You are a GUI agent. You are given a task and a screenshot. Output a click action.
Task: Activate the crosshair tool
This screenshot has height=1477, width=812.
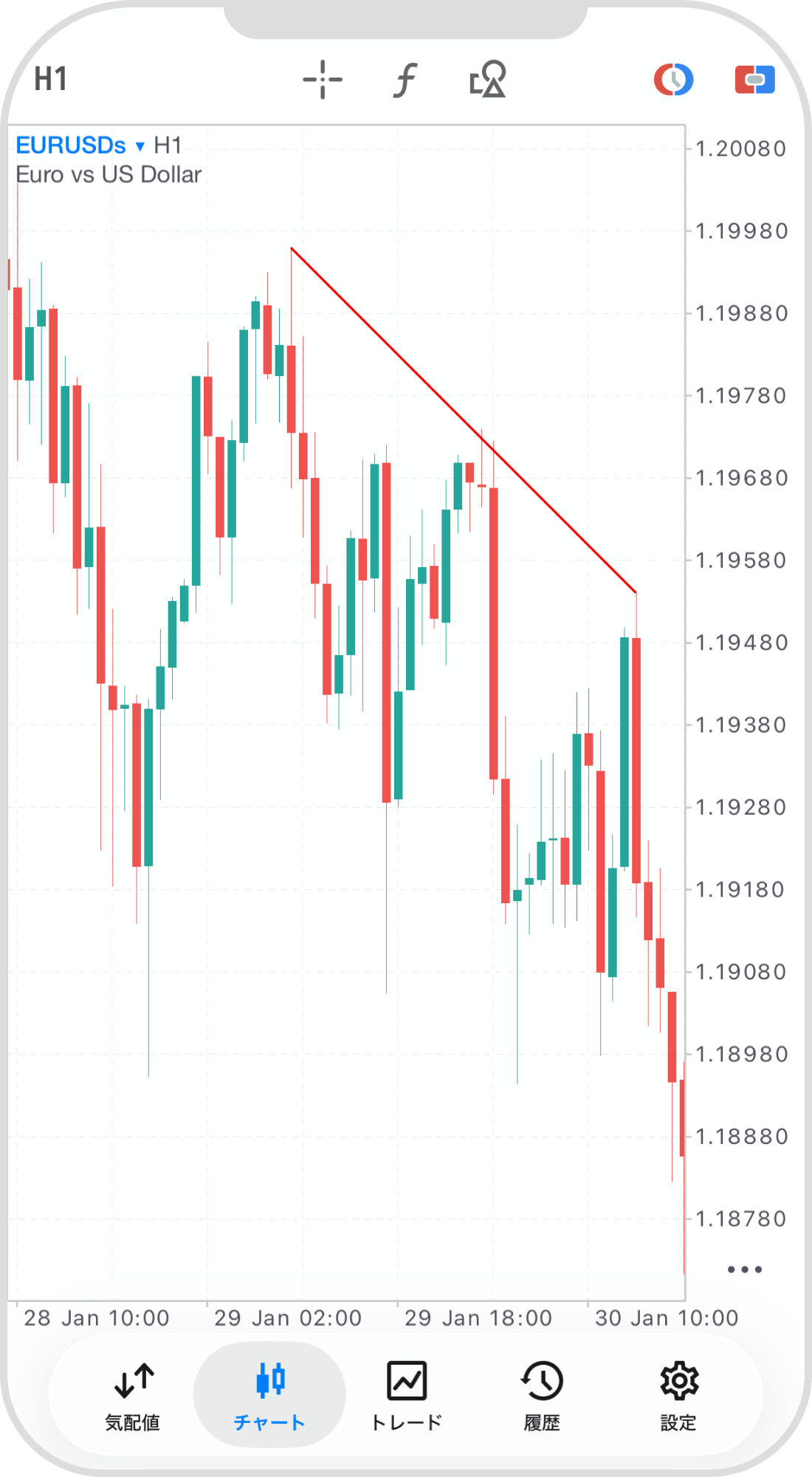tap(323, 80)
